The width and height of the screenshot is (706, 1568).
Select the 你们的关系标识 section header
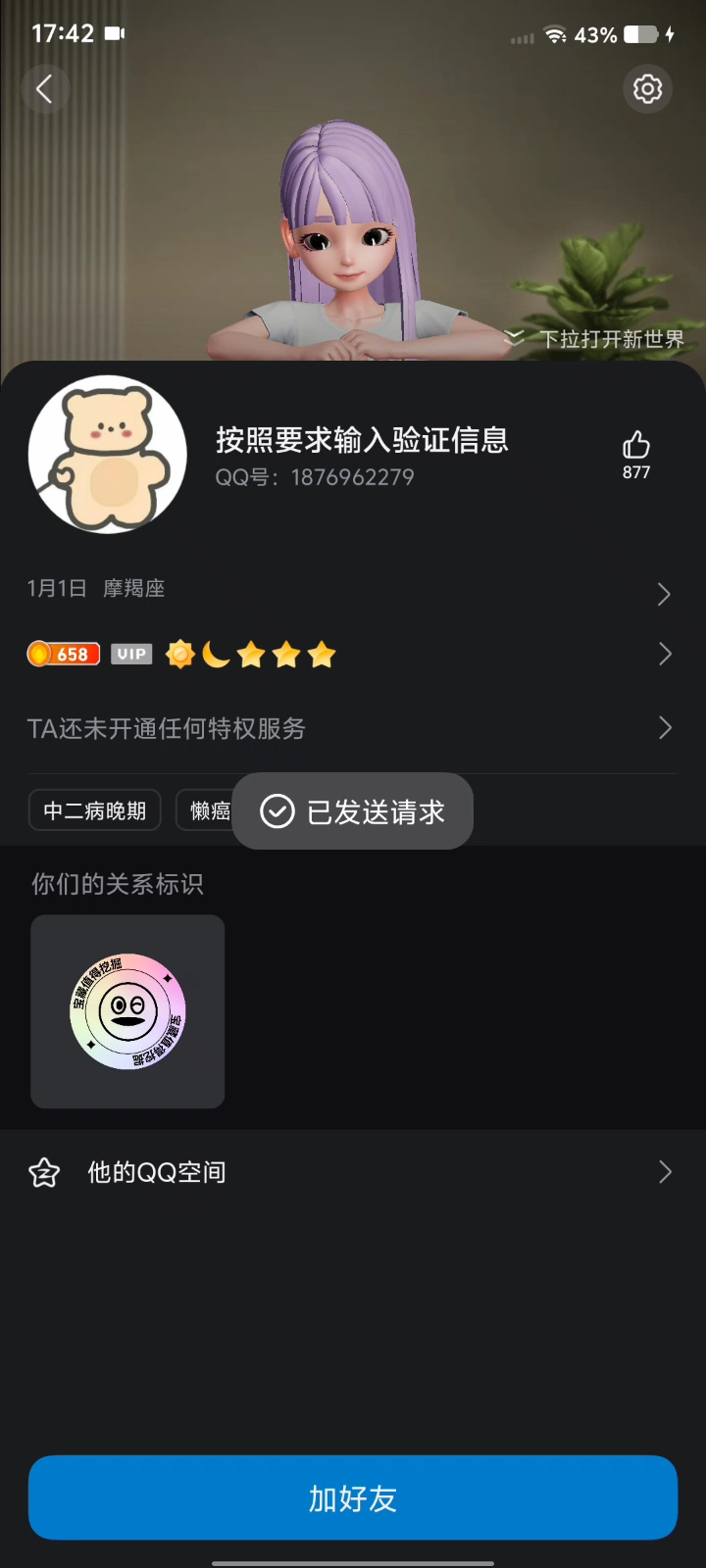click(x=118, y=884)
